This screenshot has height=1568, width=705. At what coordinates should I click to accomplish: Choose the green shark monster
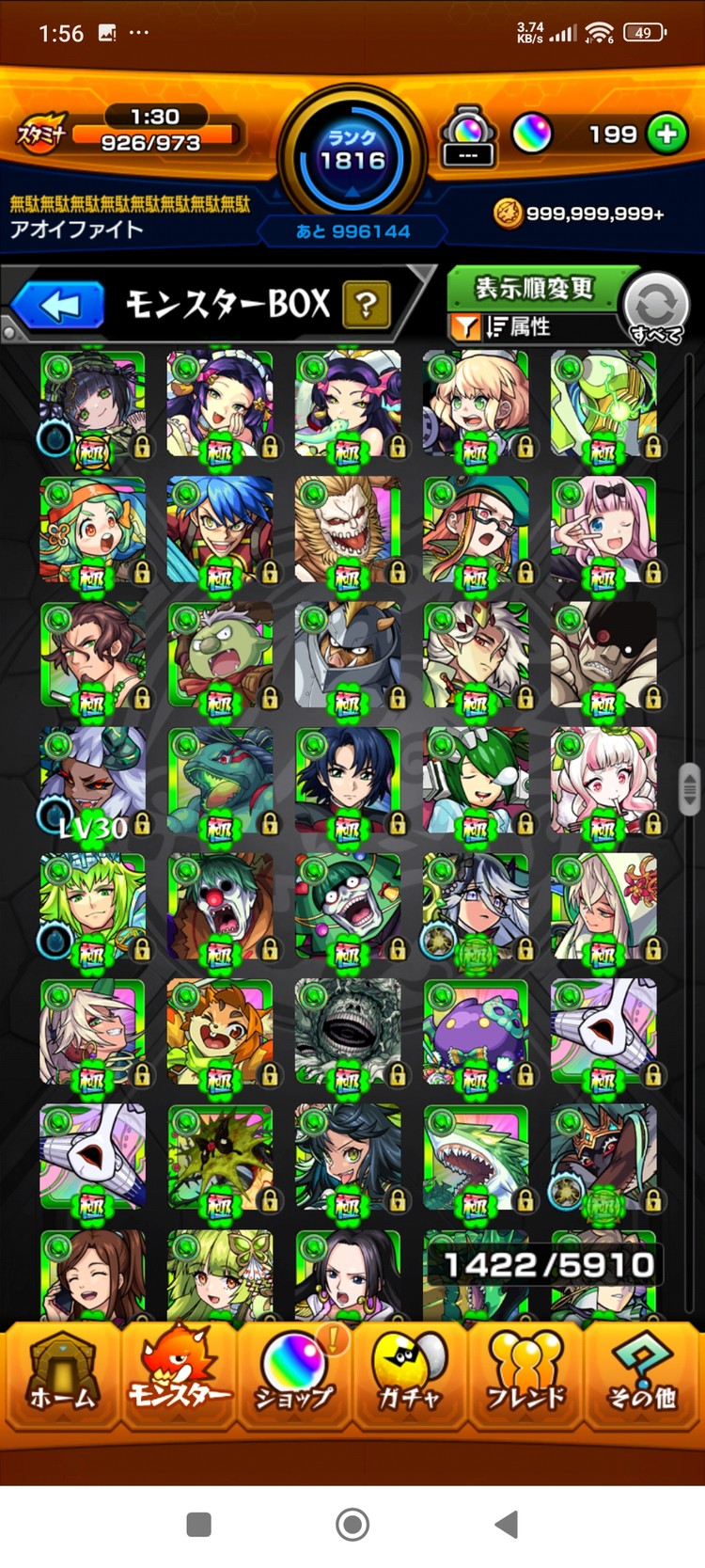(475, 1159)
